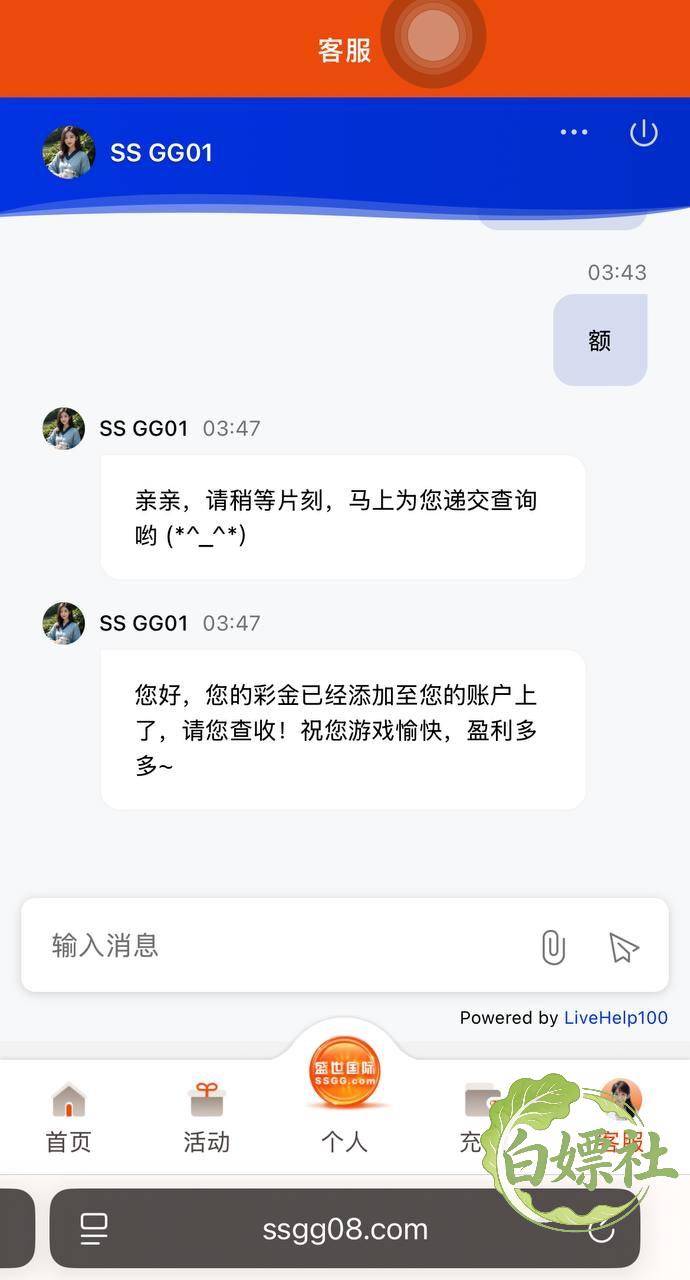
Task: Go to the 首页 tab
Action: click(x=69, y=1118)
